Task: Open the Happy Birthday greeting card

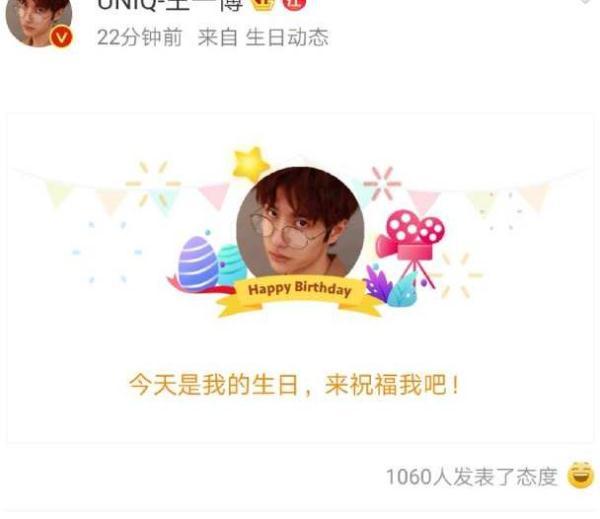Action: point(300,277)
